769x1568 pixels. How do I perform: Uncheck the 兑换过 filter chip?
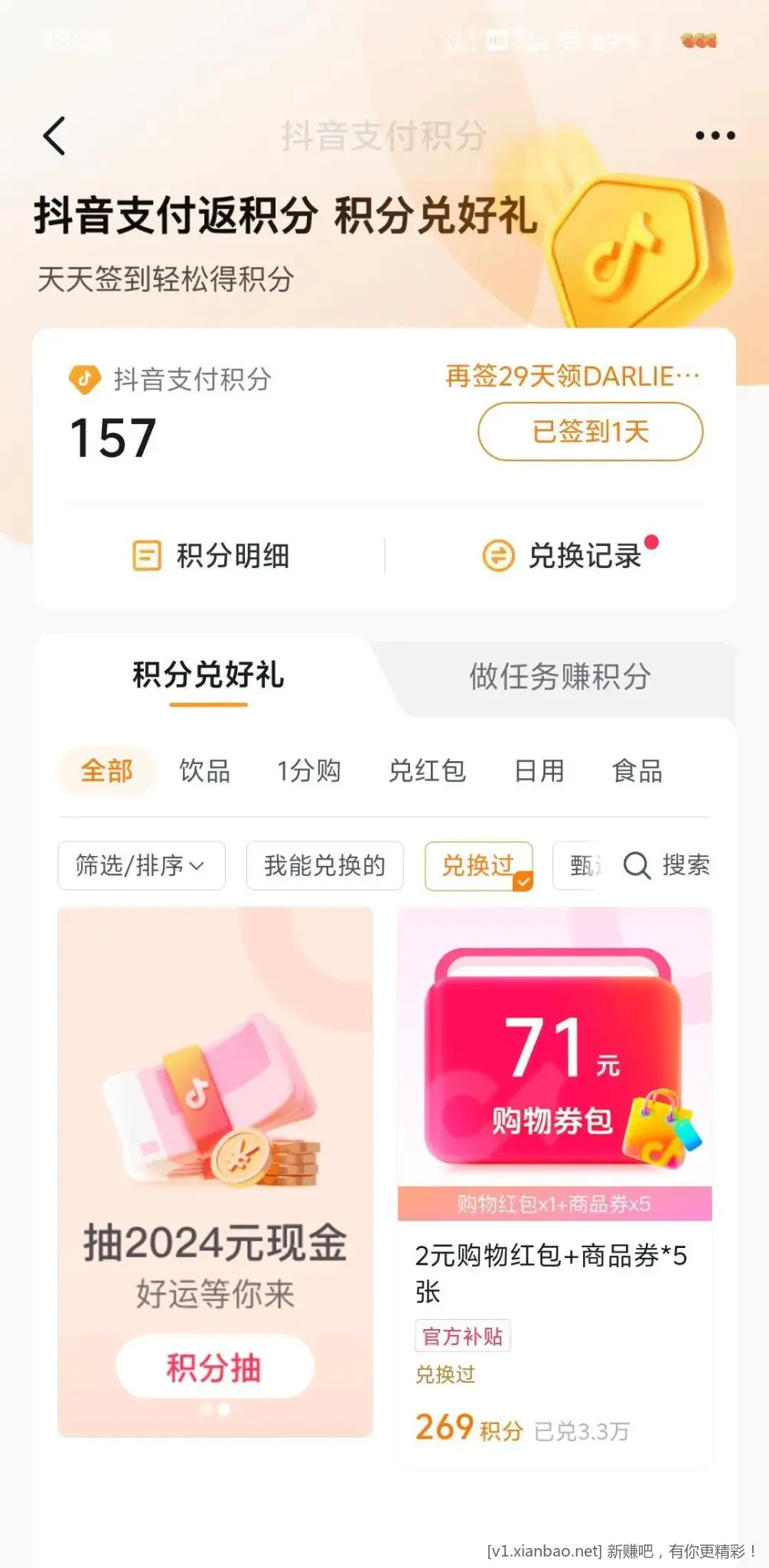click(x=479, y=866)
